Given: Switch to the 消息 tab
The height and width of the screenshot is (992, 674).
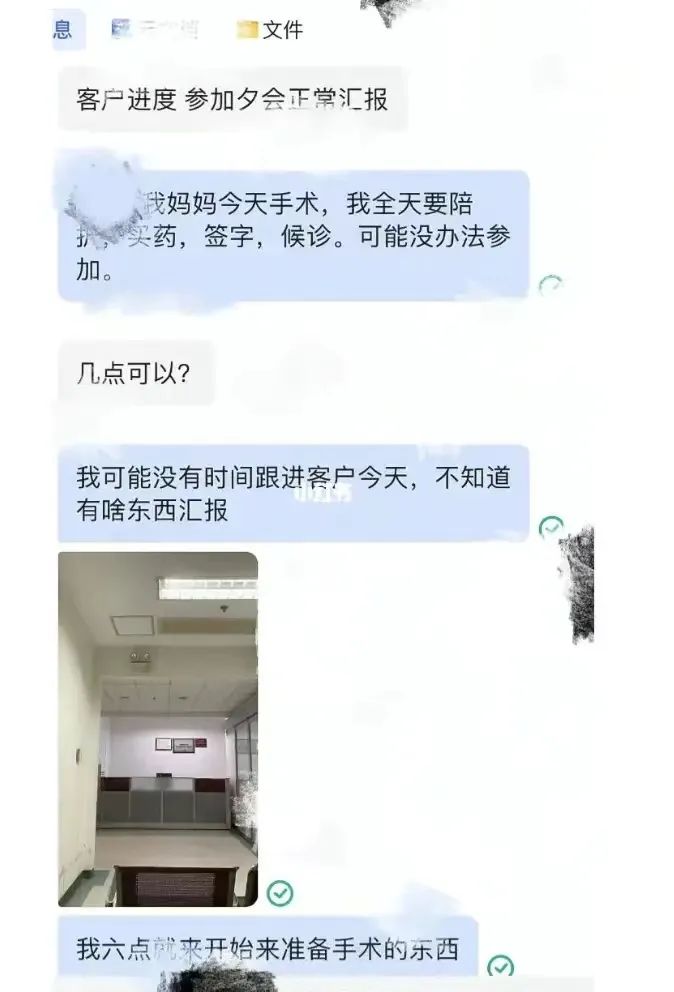Looking at the screenshot, I should point(62,29).
